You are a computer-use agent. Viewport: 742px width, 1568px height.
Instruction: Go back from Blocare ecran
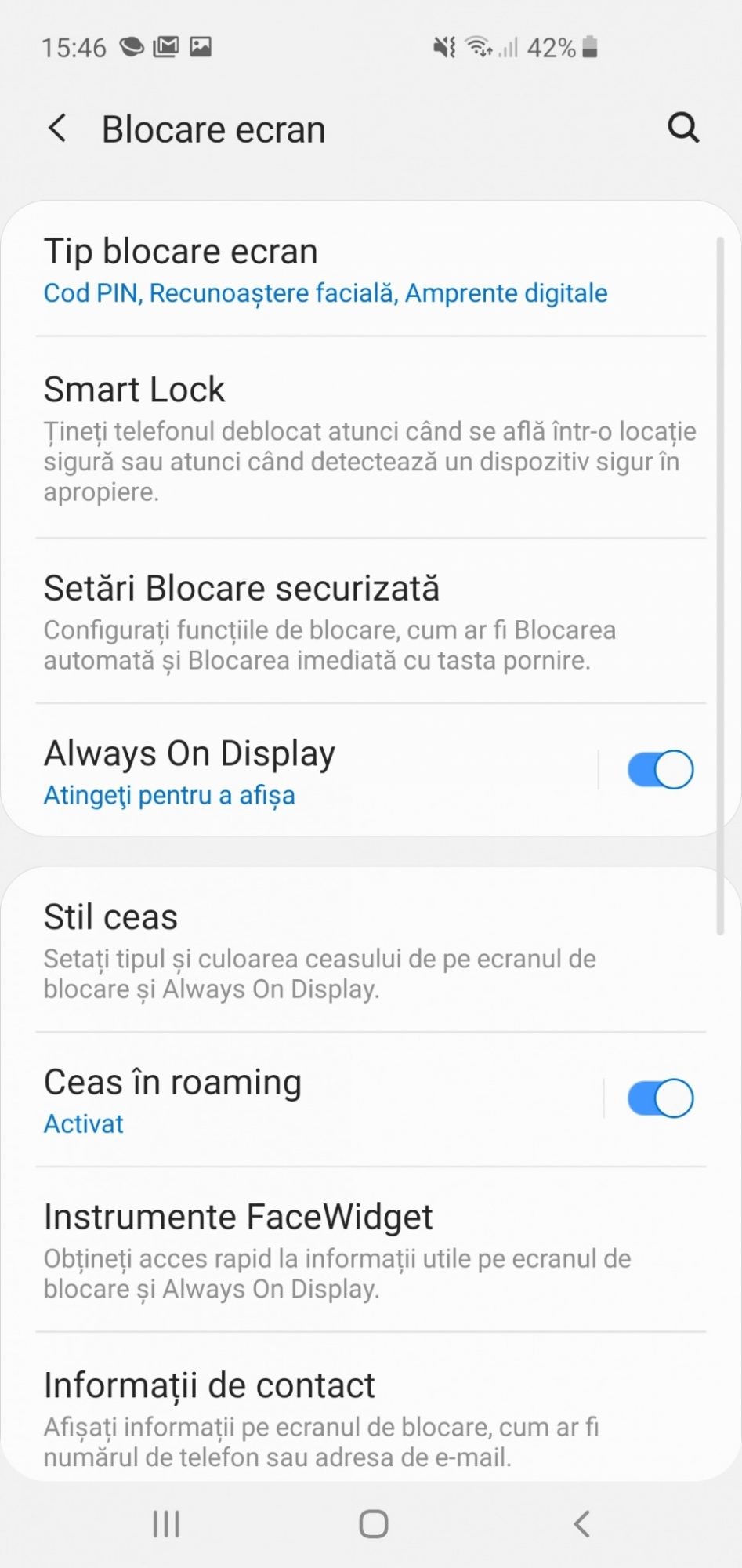57,128
